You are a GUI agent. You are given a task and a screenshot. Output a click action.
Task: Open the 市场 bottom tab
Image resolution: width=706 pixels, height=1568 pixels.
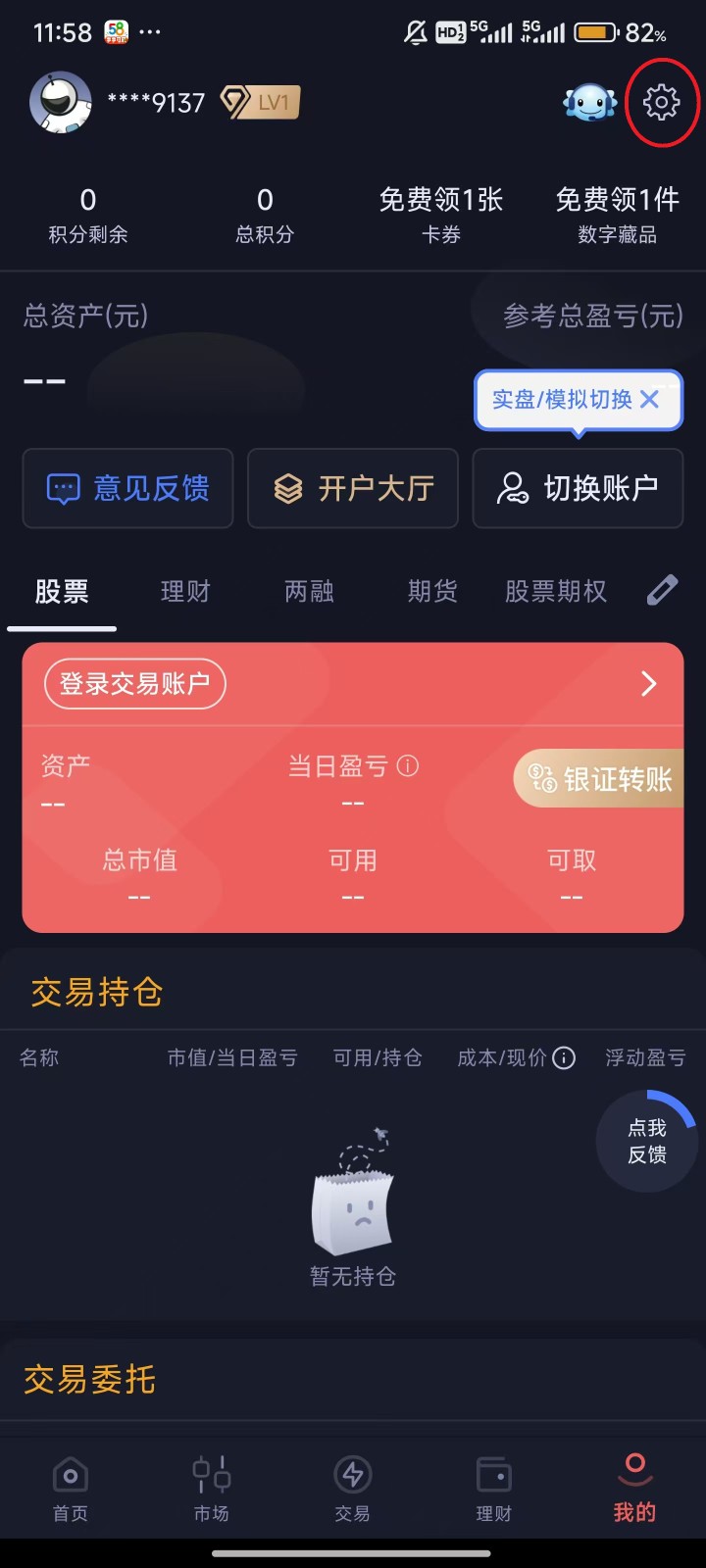click(x=211, y=1490)
